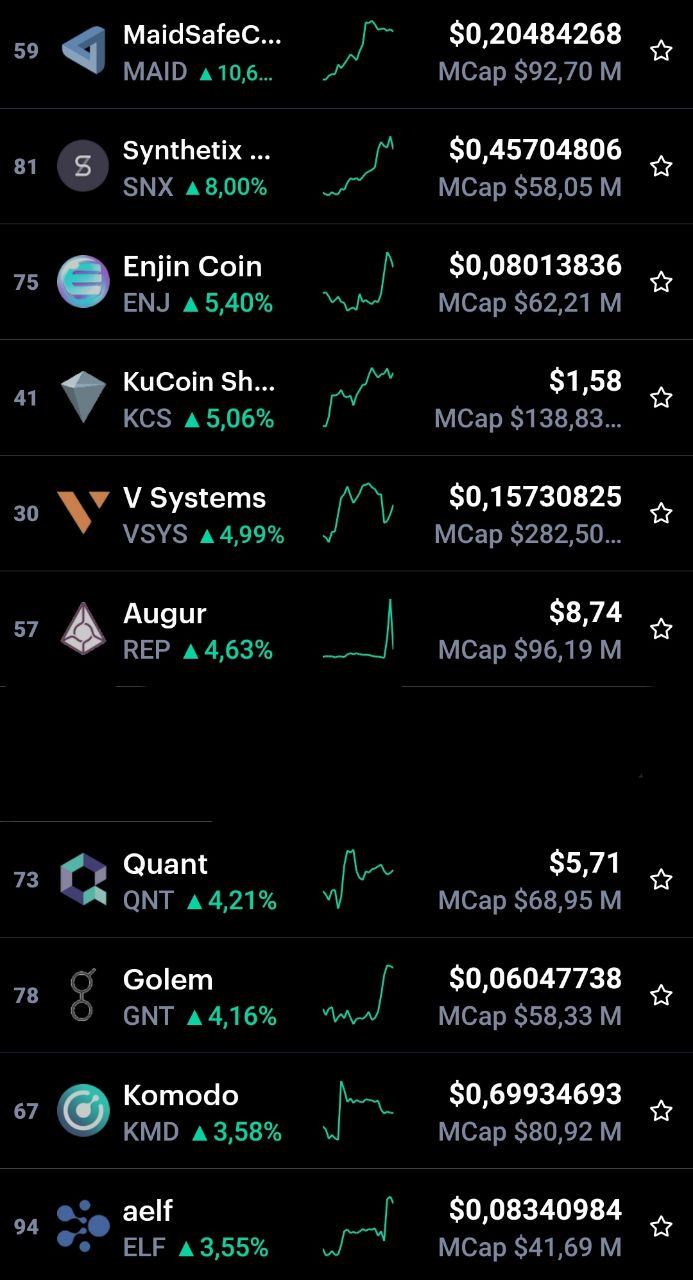Open Augur (REP) coin page
The height and width of the screenshot is (1280, 693).
(346, 629)
